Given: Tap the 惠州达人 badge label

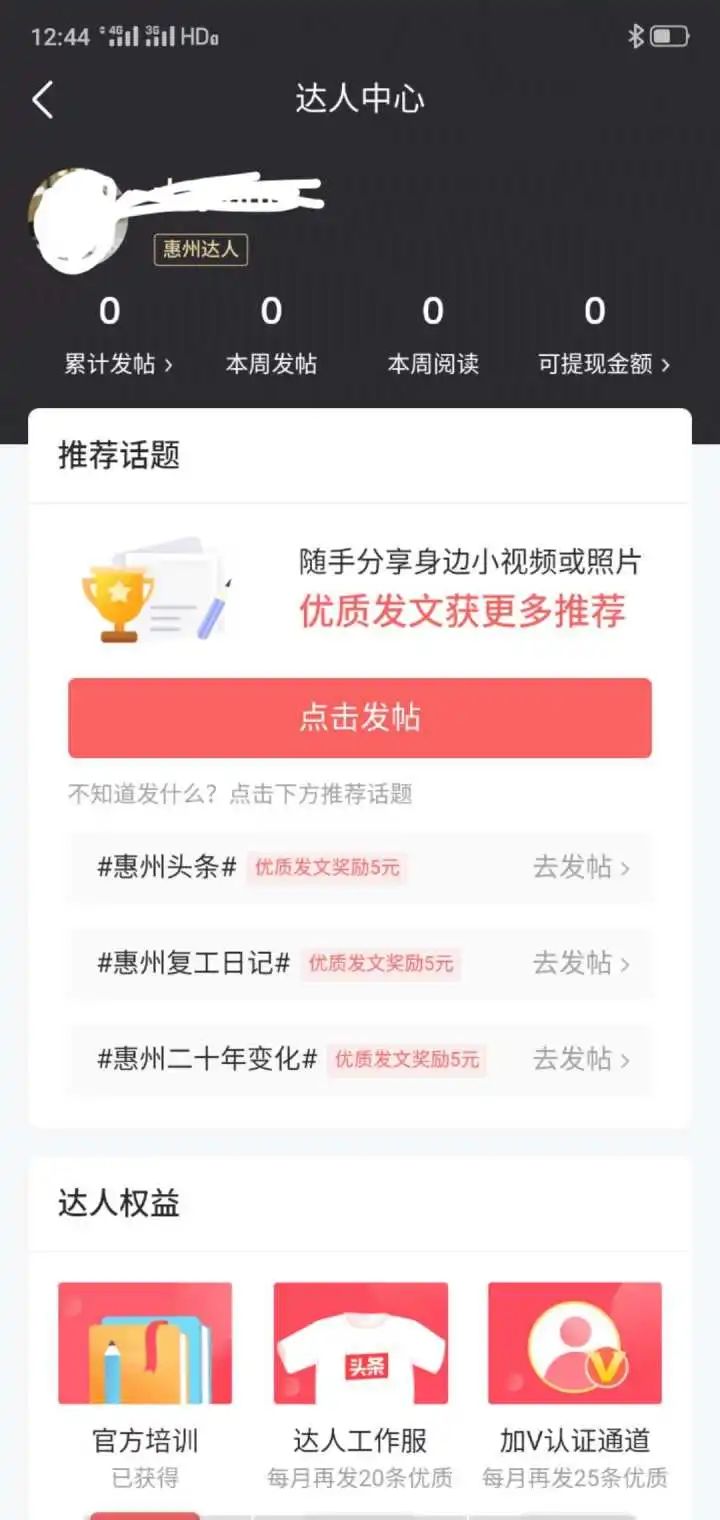Looking at the screenshot, I should [x=201, y=249].
